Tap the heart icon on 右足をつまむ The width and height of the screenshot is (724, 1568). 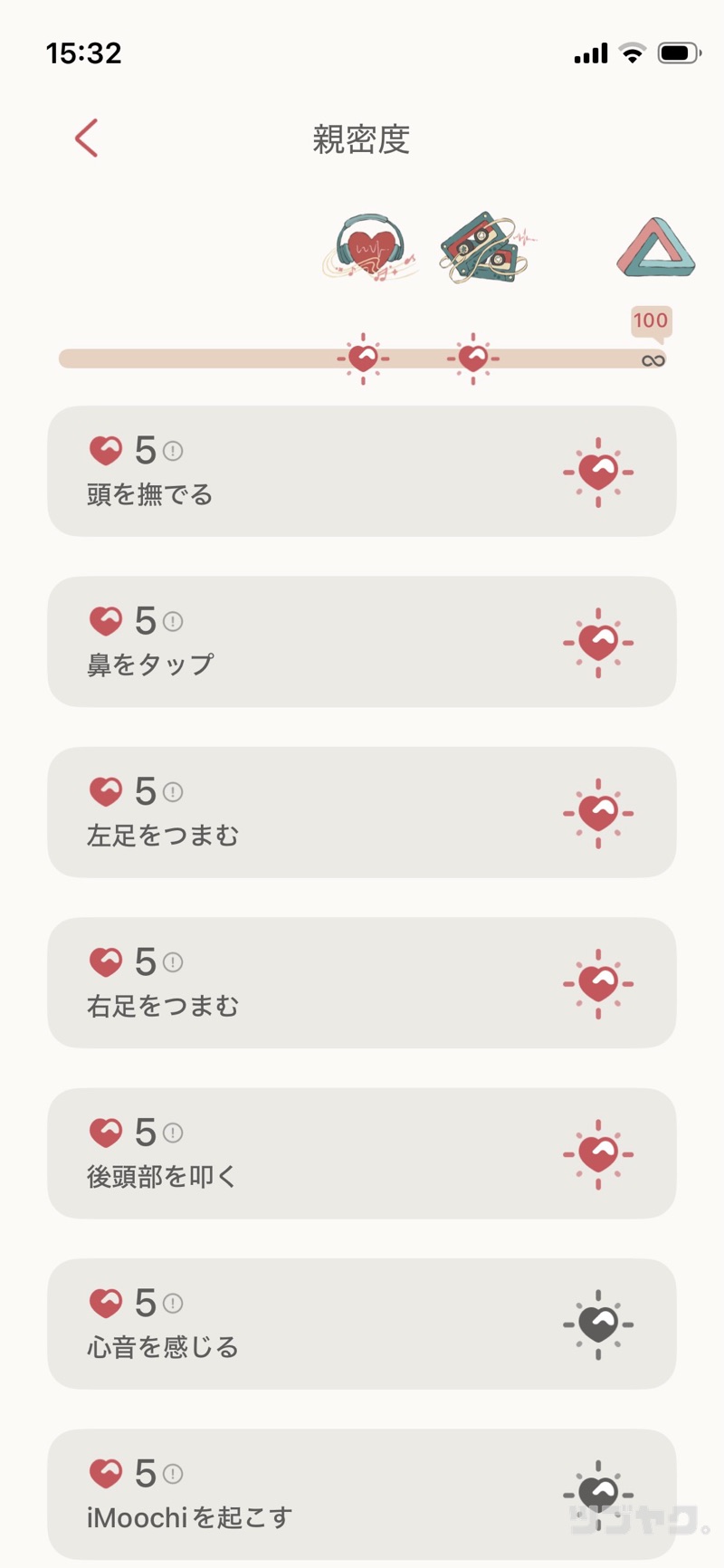597,984
